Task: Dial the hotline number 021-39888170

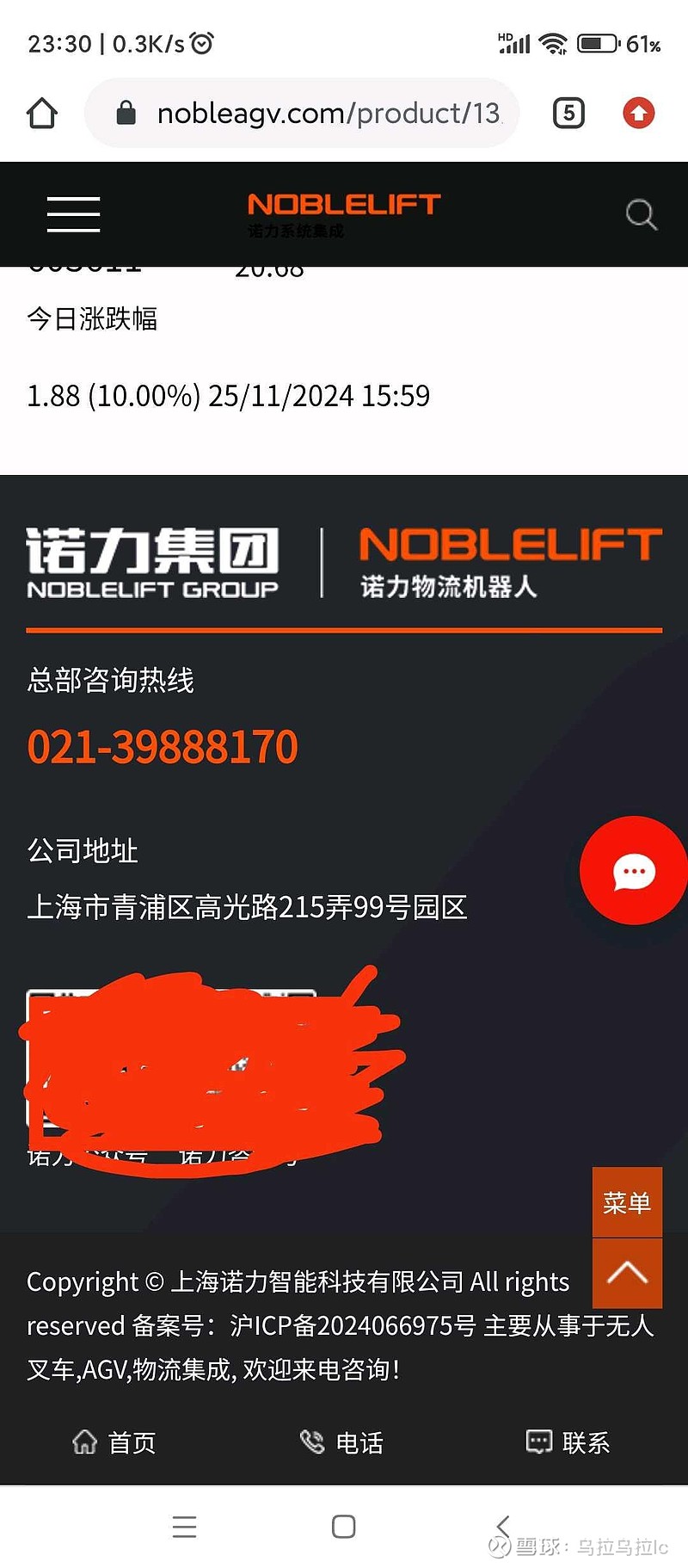Action: tap(162, 747)
